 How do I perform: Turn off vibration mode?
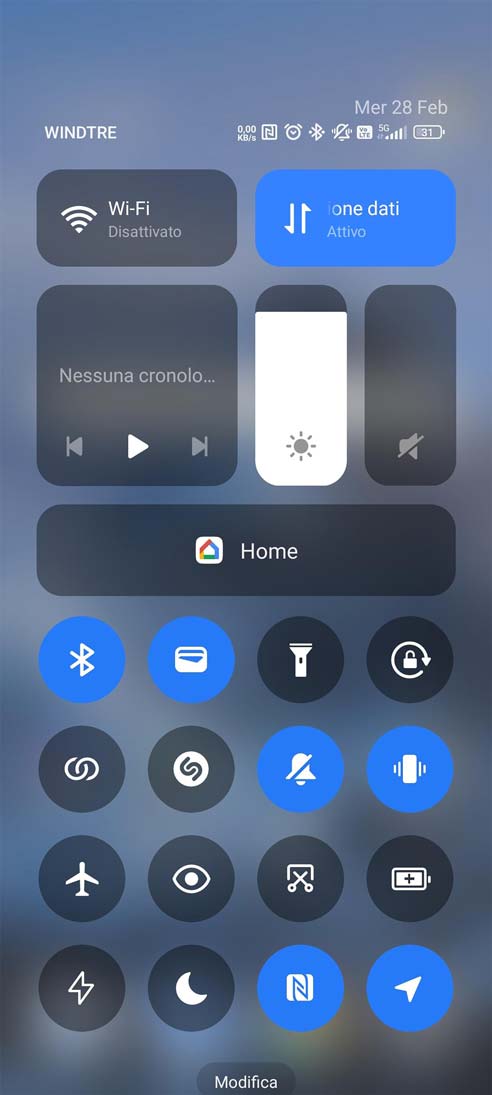(410, 769)
